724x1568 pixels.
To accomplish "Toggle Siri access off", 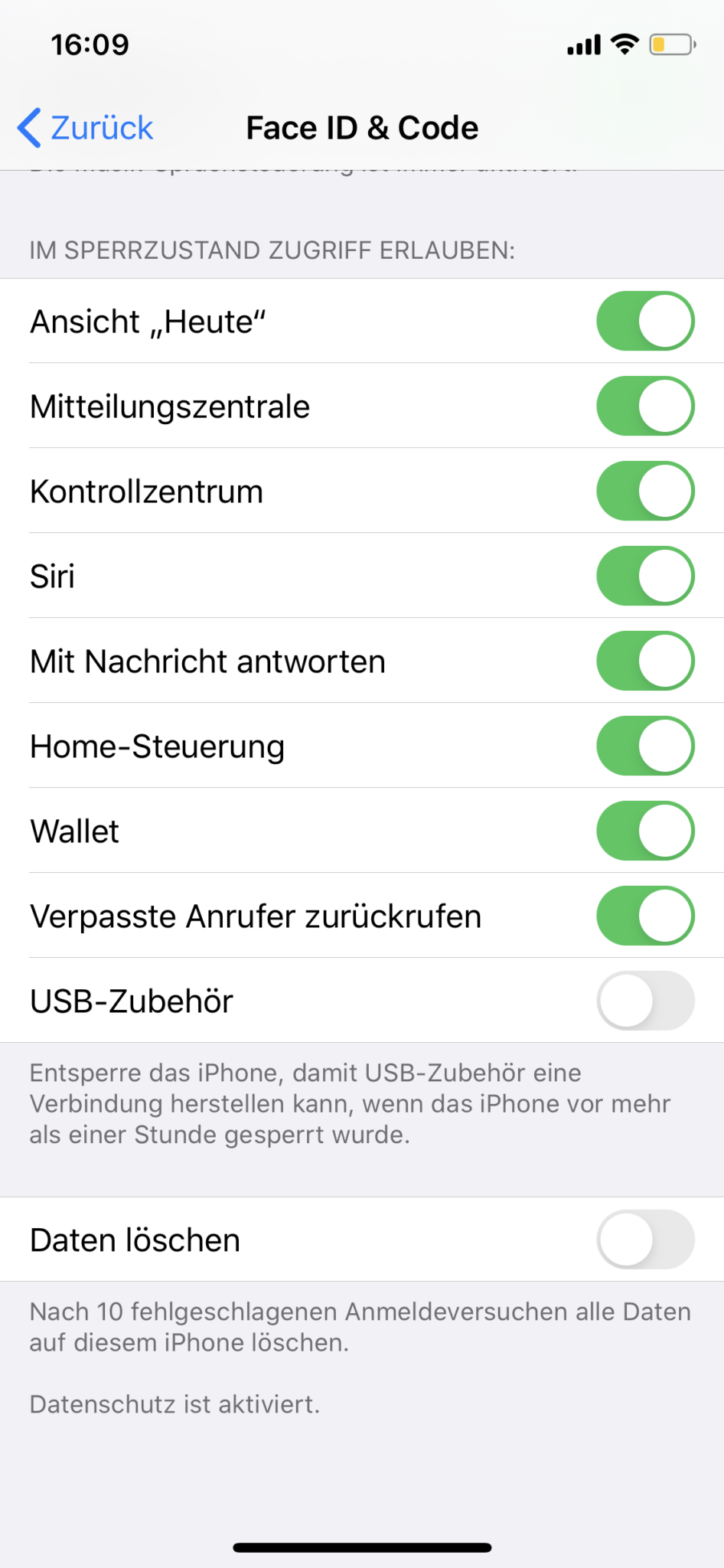I will point(645,576).
